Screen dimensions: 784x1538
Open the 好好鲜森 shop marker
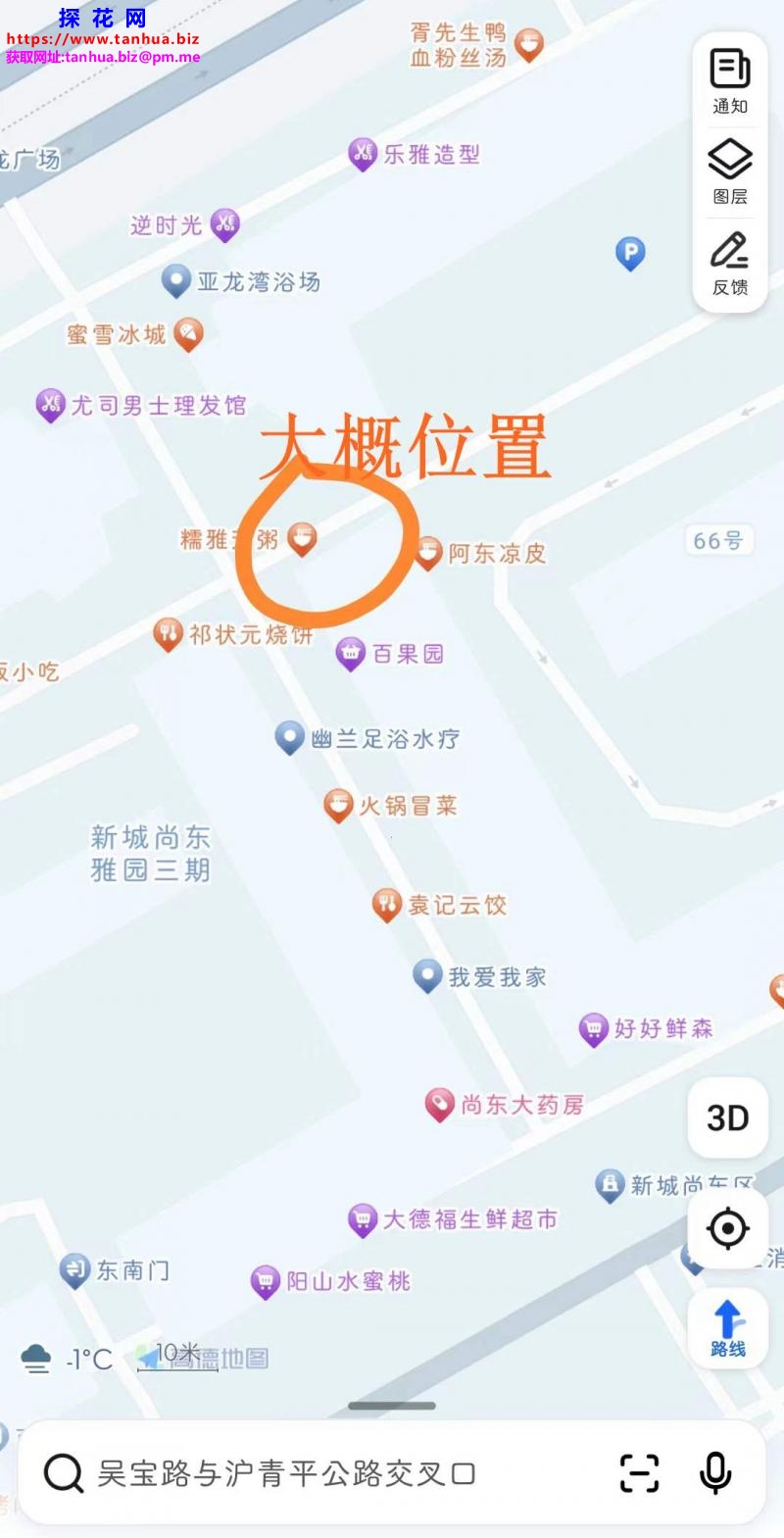[594, 1028]
